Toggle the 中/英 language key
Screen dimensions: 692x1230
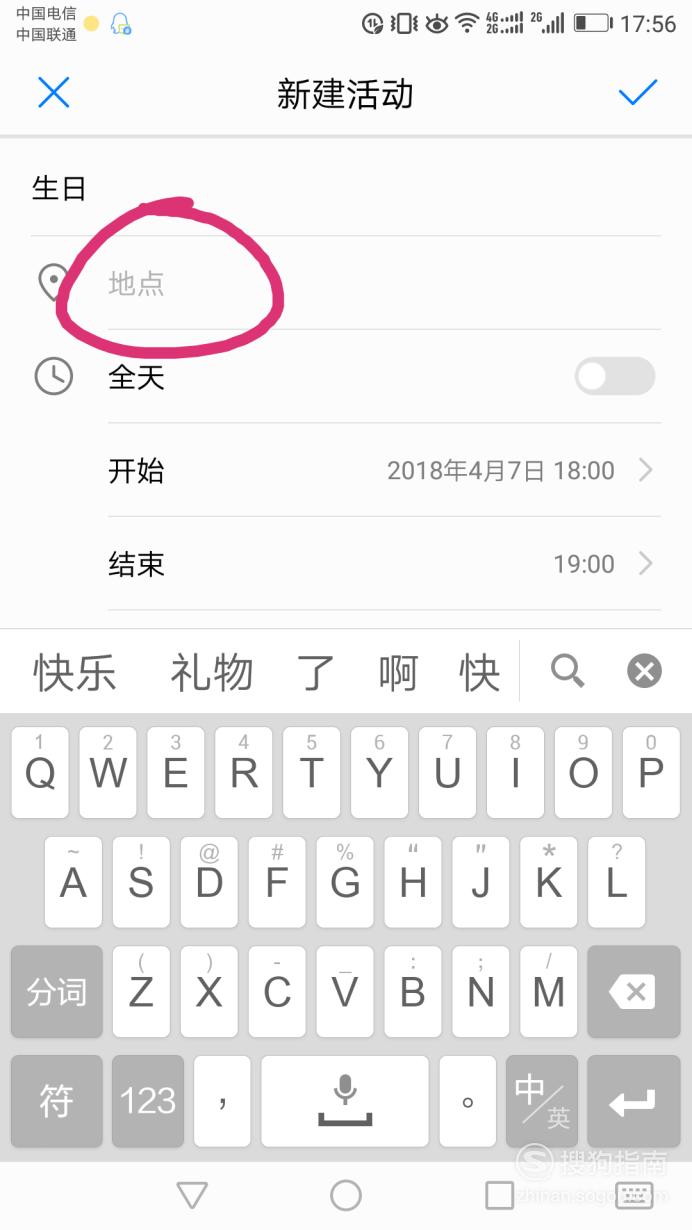(x=542, y=1101)
